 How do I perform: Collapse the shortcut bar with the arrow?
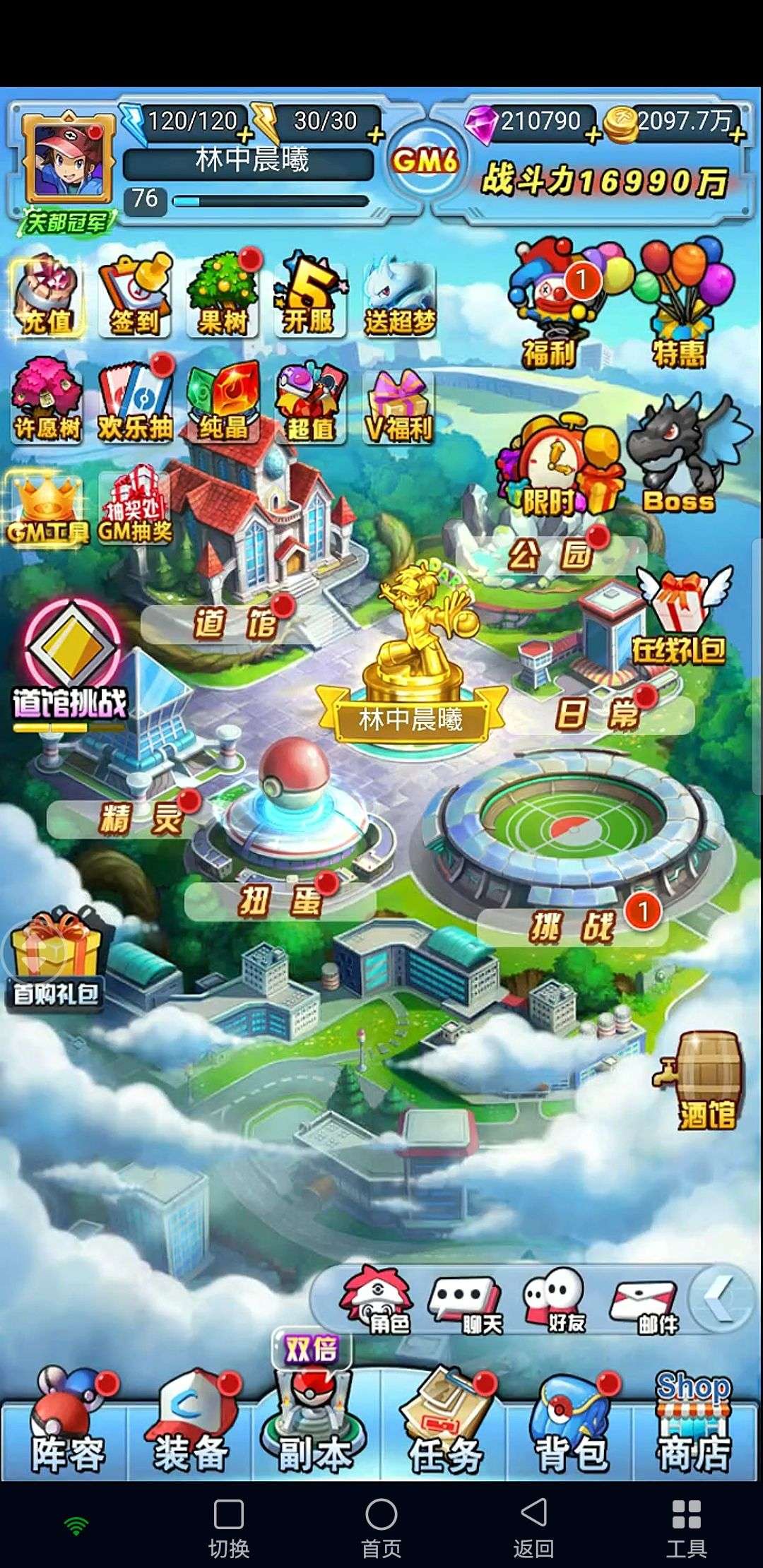[x=722, y=1300]
